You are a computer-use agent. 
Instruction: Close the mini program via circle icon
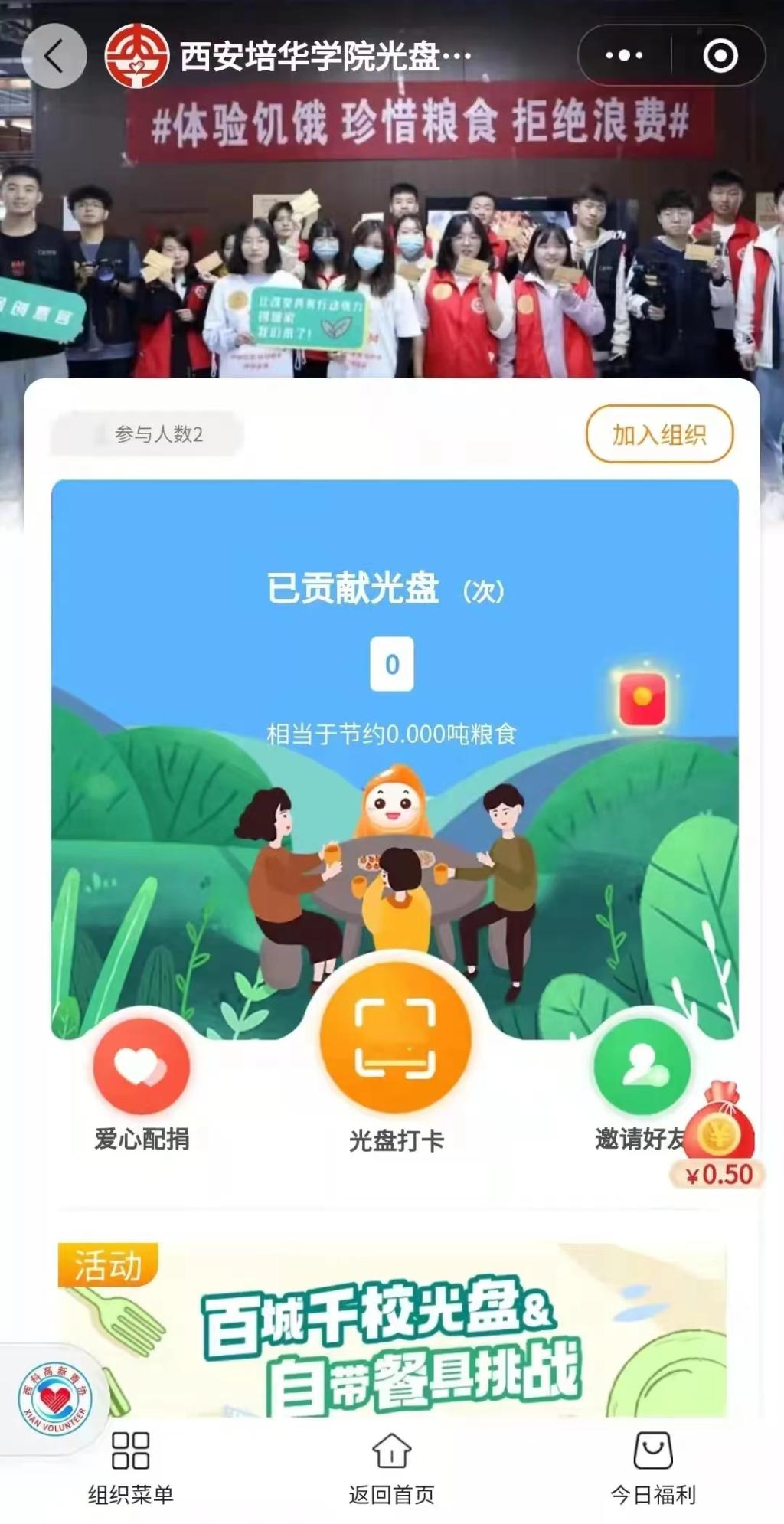(x=720, y=55)
